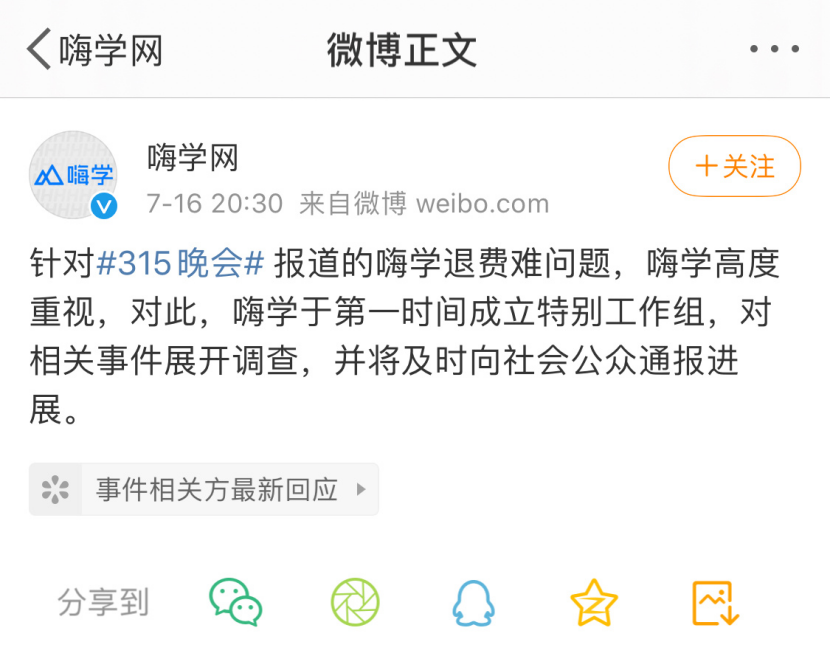Open the three-dot overflow menu
830x670 pixels.
click(774, 49)
